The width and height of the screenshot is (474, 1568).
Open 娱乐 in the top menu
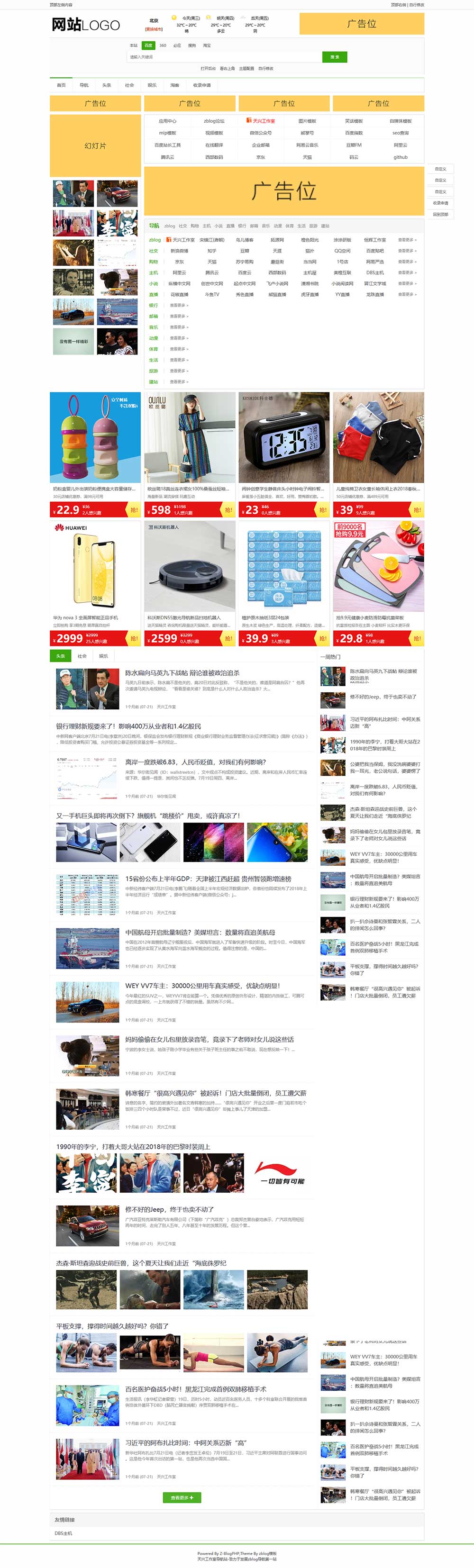[152, 85]
